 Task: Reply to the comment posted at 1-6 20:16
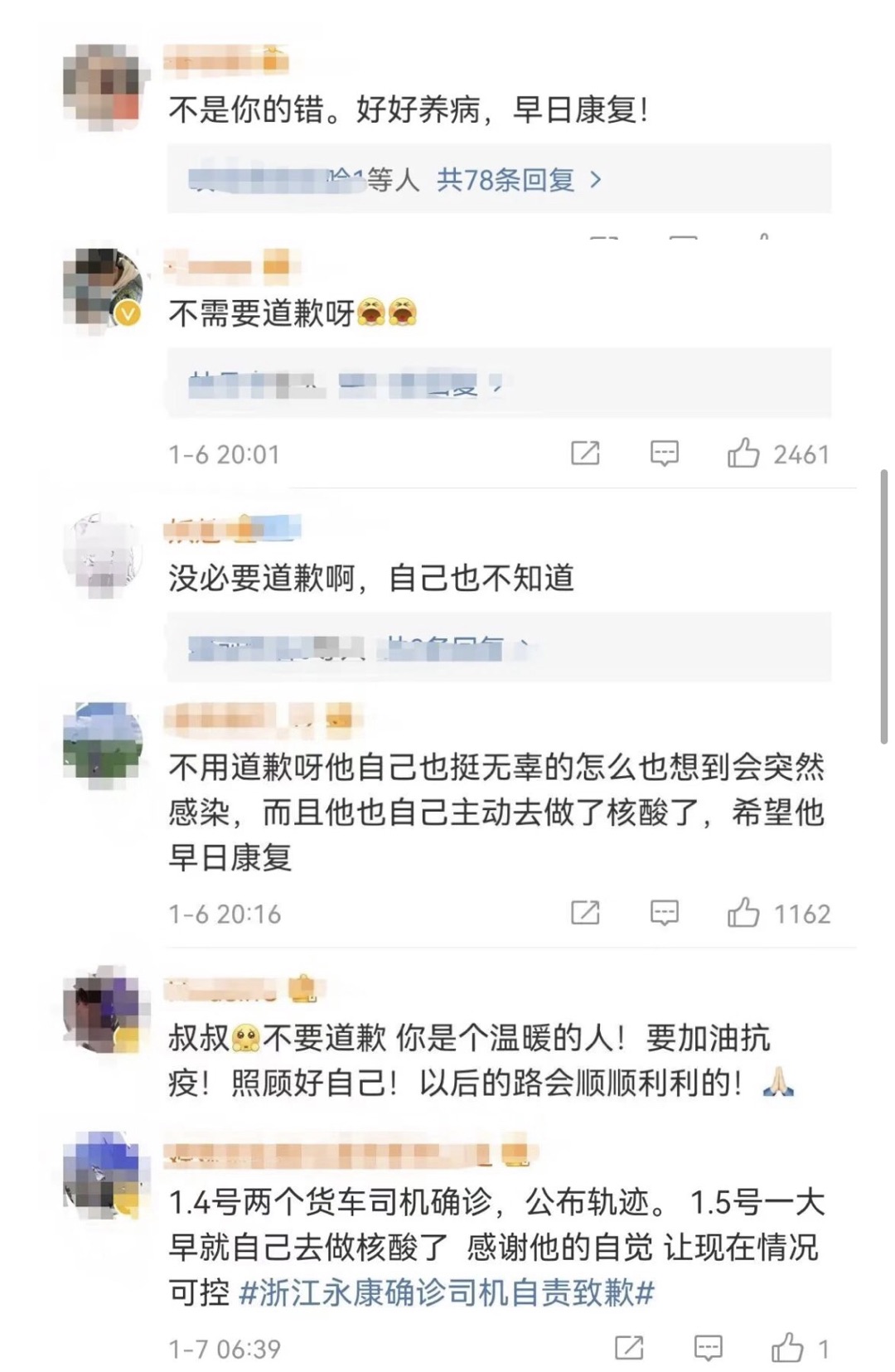(x=664, y=913)
